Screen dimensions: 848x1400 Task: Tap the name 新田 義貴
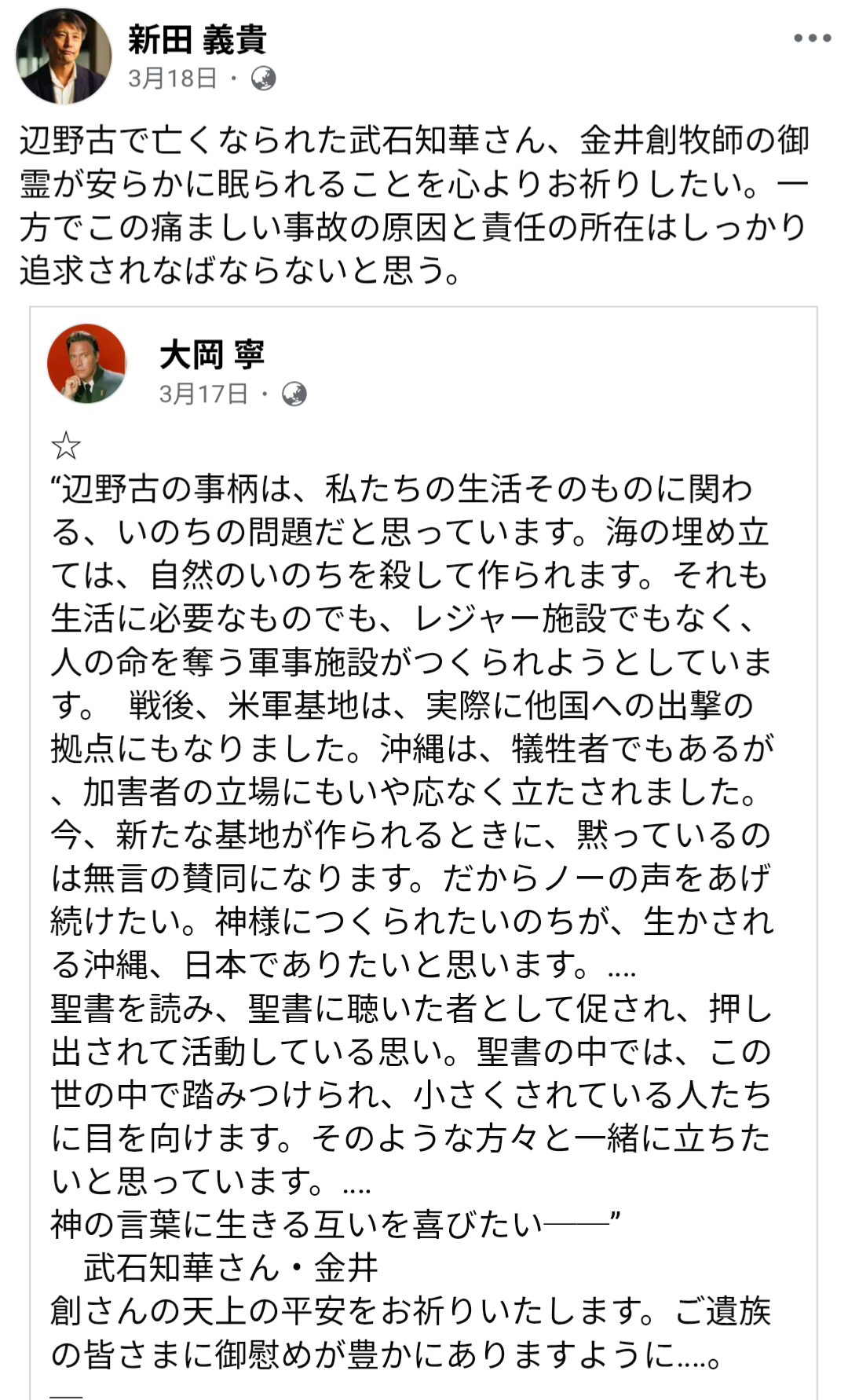tap(197, 38)
